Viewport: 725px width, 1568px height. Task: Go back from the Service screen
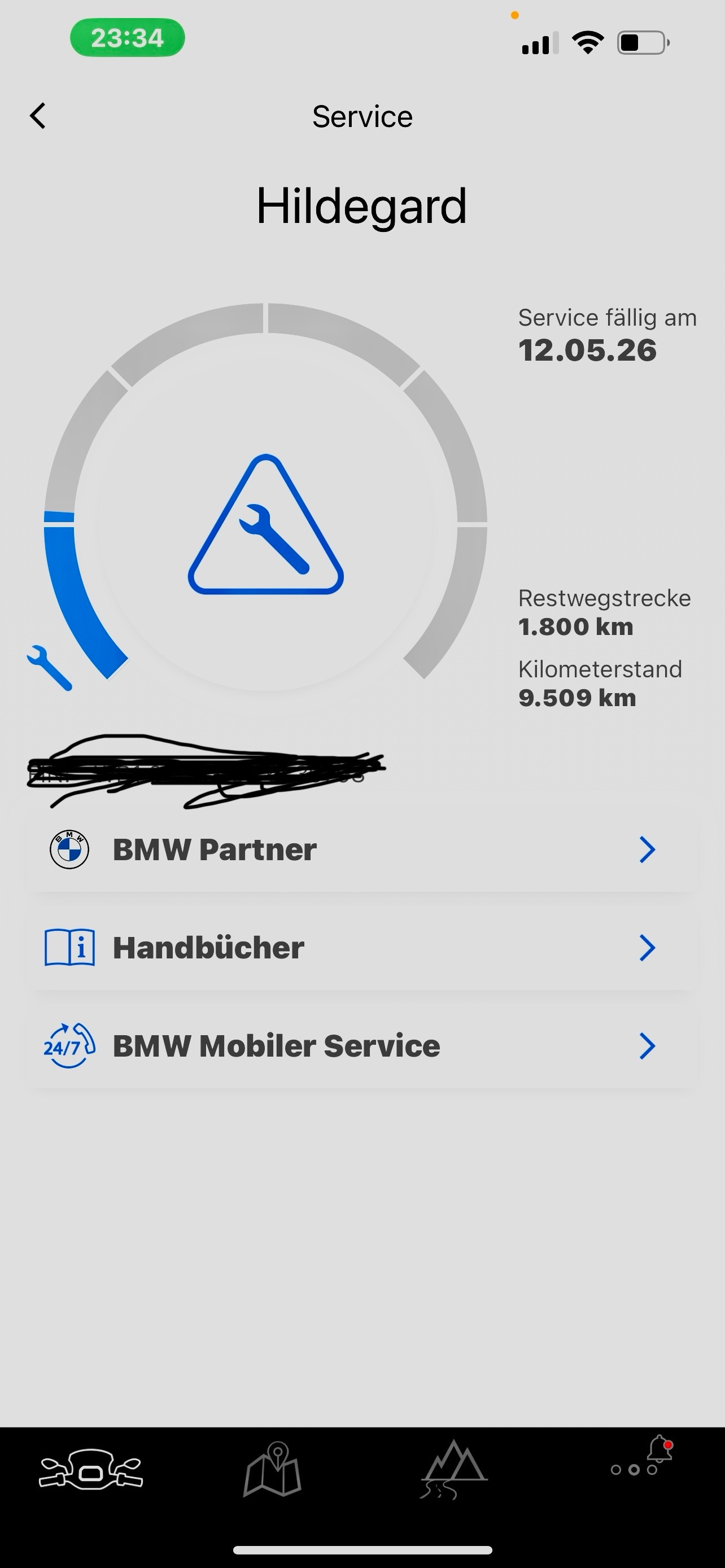point(38,116)
